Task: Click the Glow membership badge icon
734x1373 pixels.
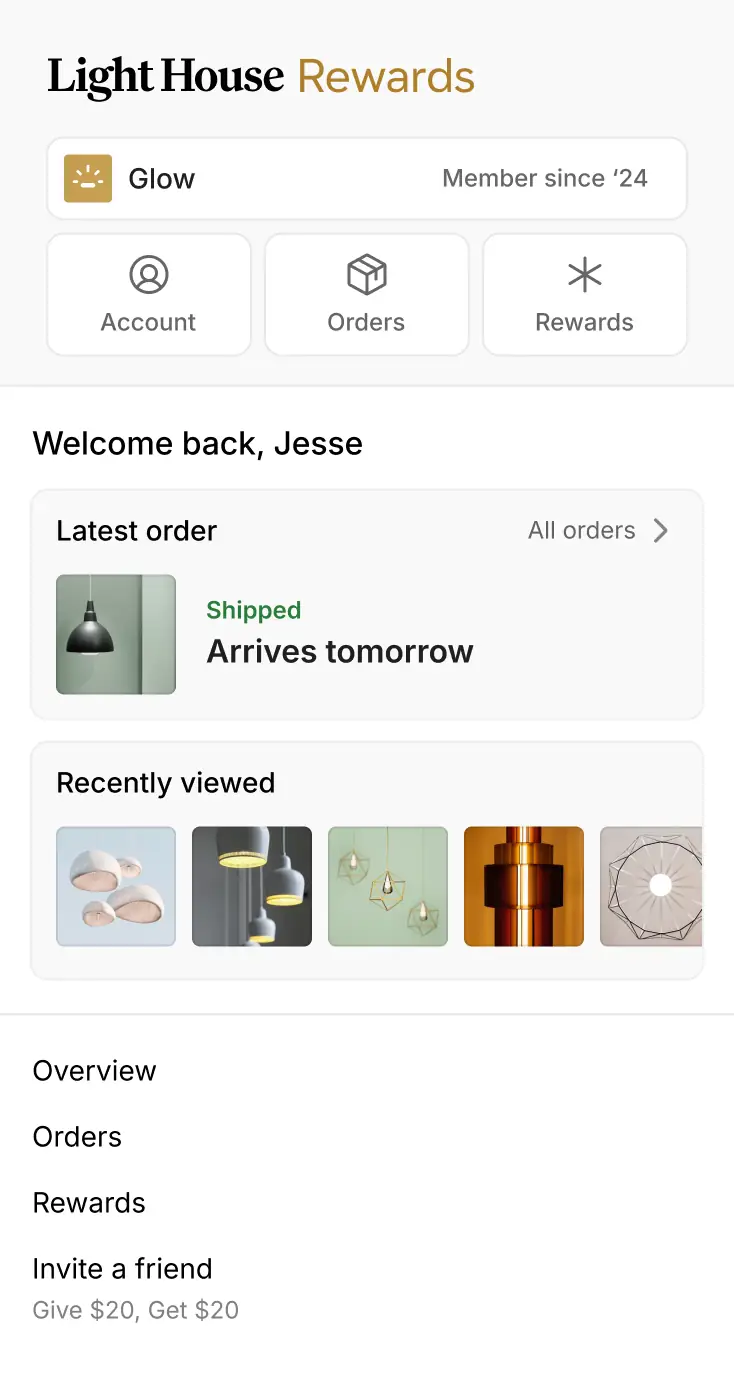Action: click(87, 179)
